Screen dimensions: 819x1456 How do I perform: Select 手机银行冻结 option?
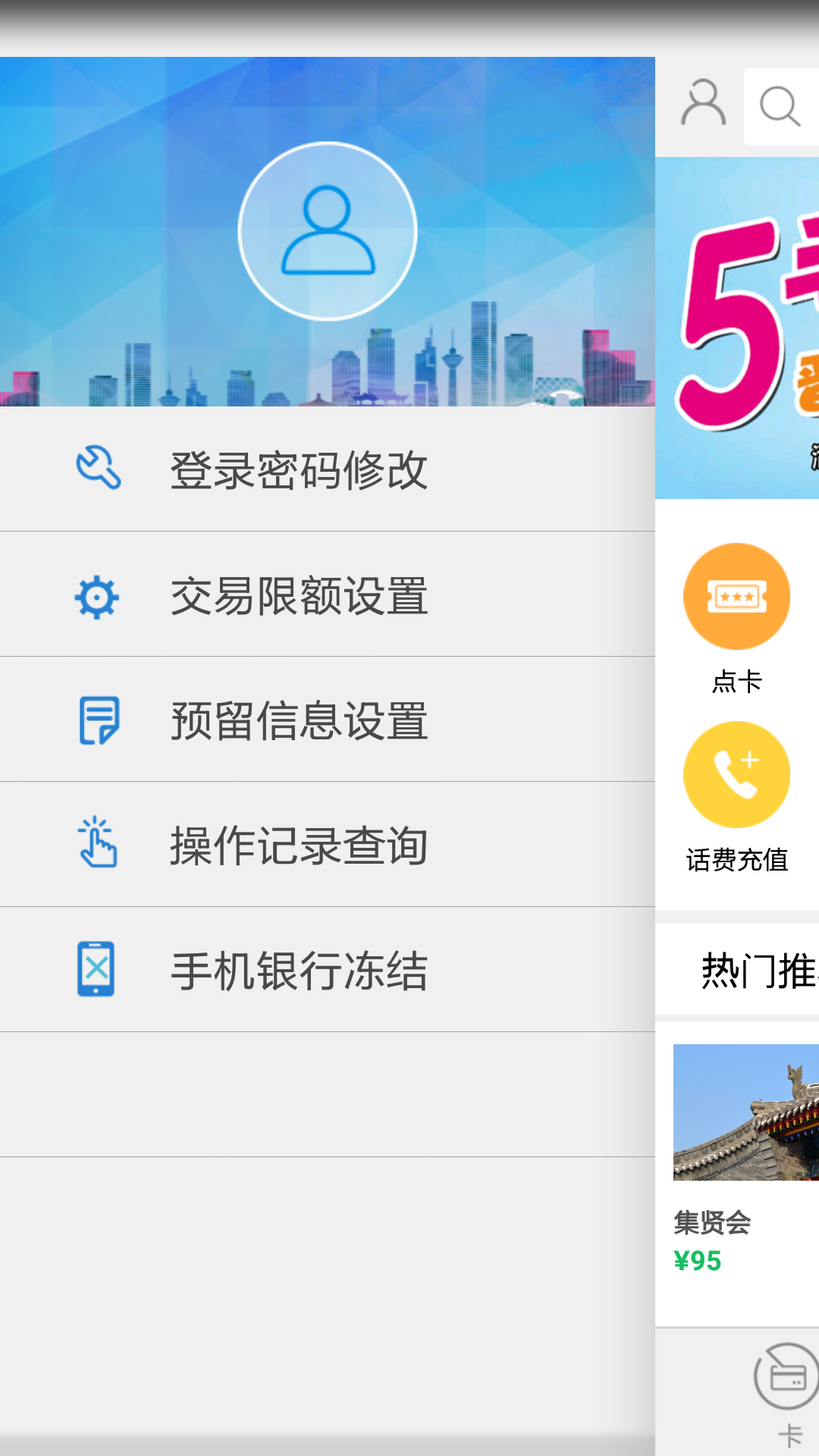tap(328, 971)
